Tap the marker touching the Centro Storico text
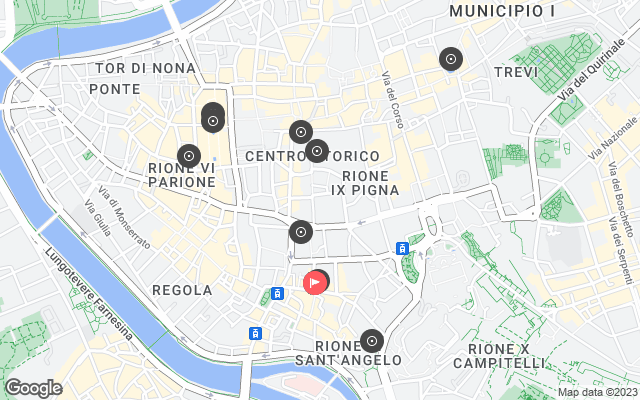The height and width of the screenshot is (400, 640). pos(317,151)
